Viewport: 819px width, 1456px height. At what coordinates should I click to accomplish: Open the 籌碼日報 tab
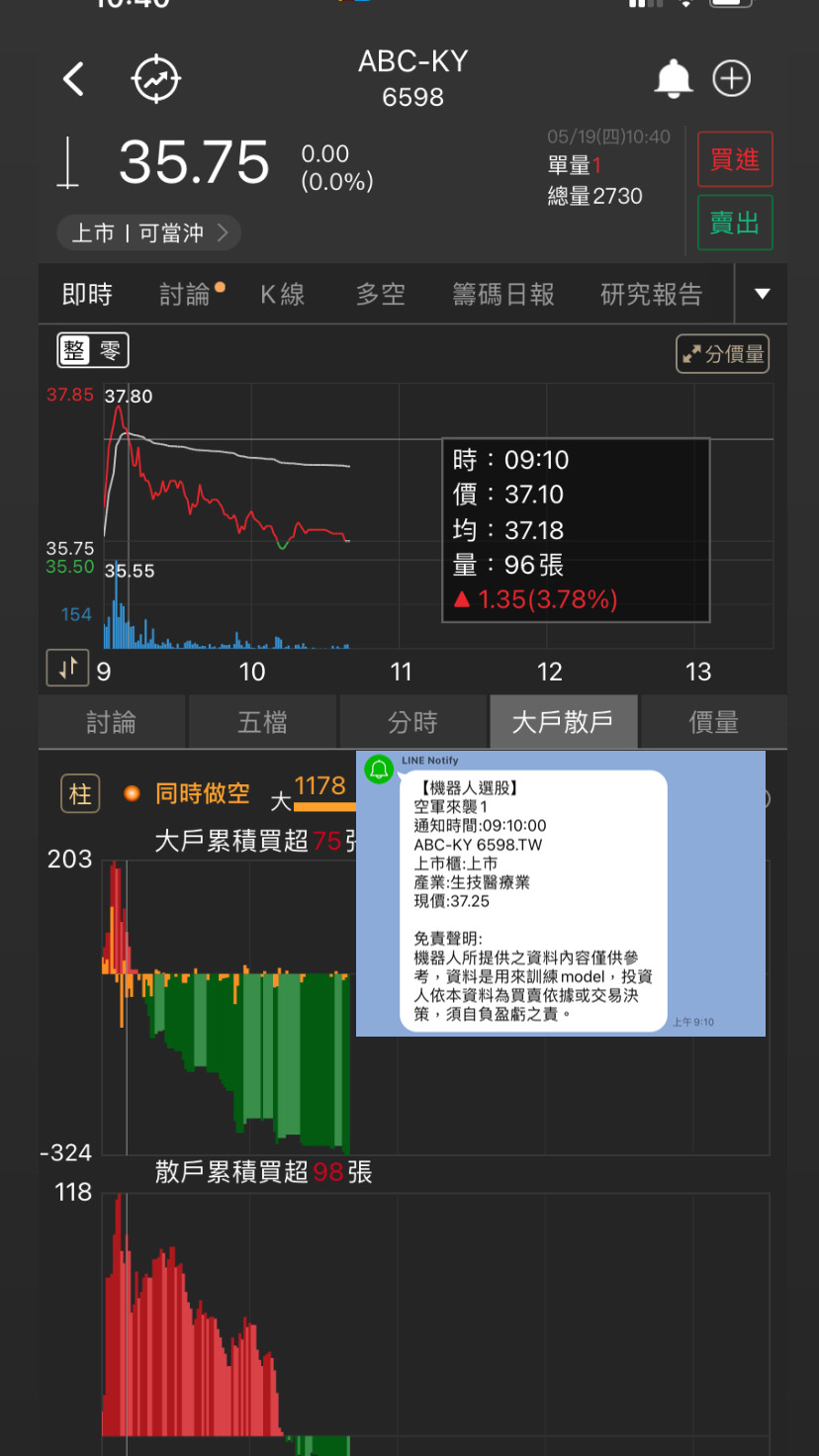(503, 294)
